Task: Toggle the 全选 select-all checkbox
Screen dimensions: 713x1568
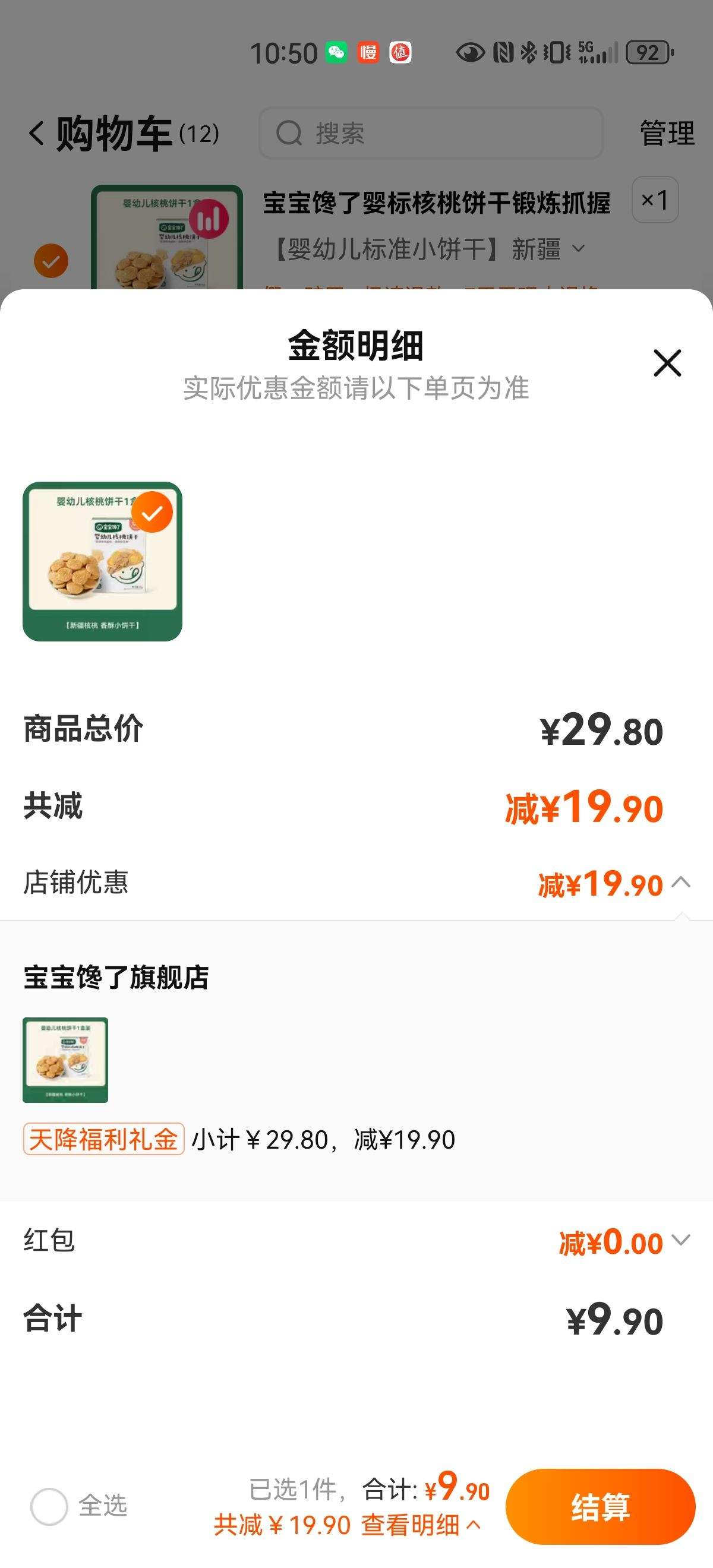Action: coord(49,1506)
